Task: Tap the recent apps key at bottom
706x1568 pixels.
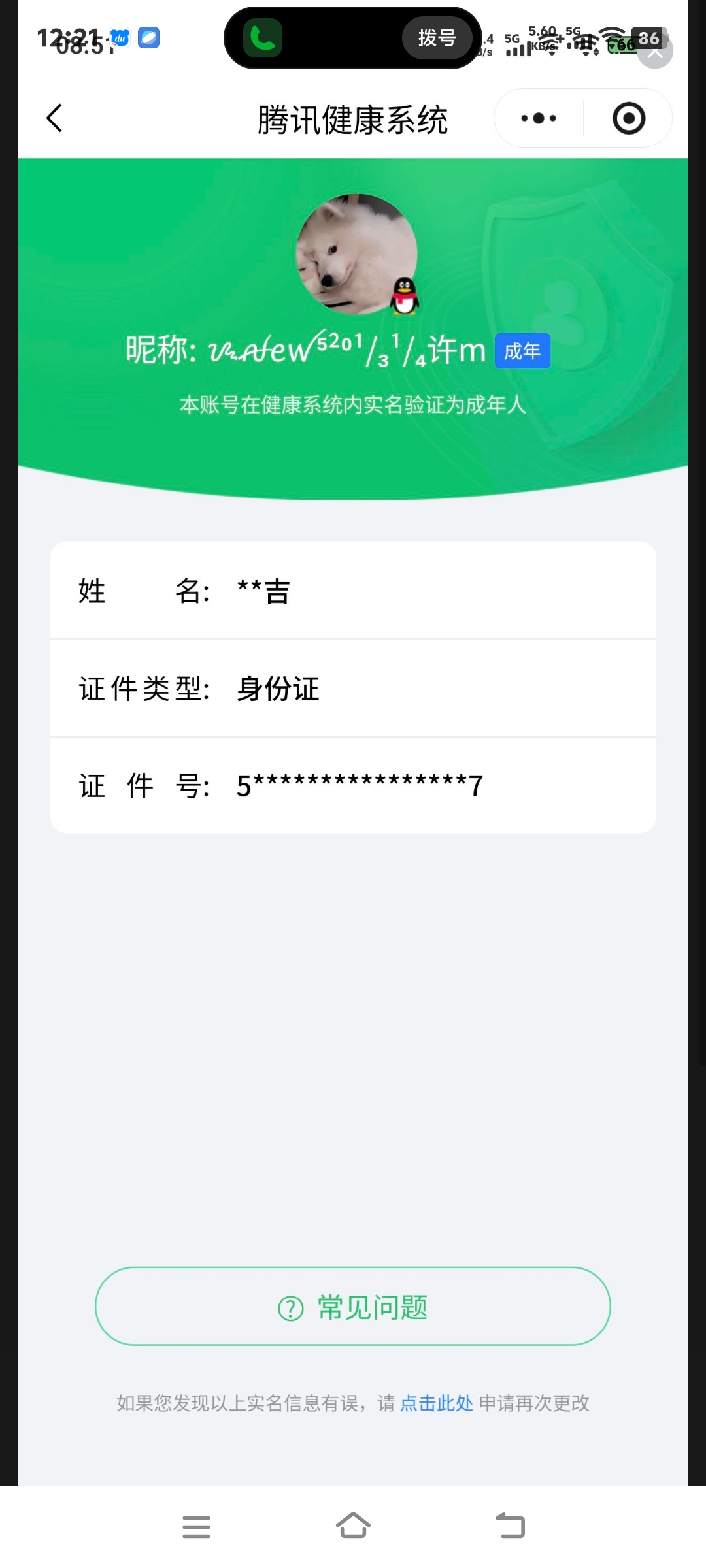Action: coord(195,1525)
